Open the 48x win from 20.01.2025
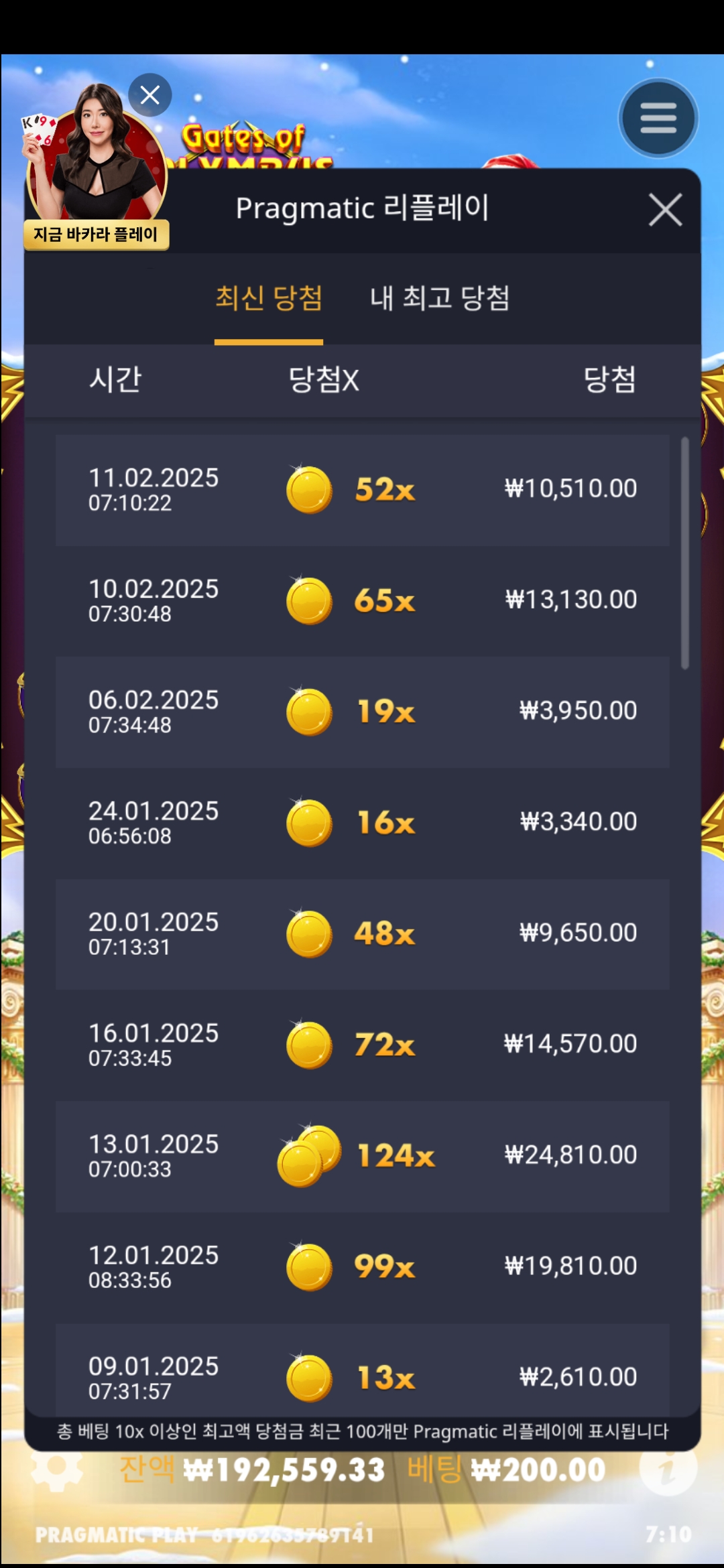The width and height of the screenshot is (724, 1568). coord(362,934)
